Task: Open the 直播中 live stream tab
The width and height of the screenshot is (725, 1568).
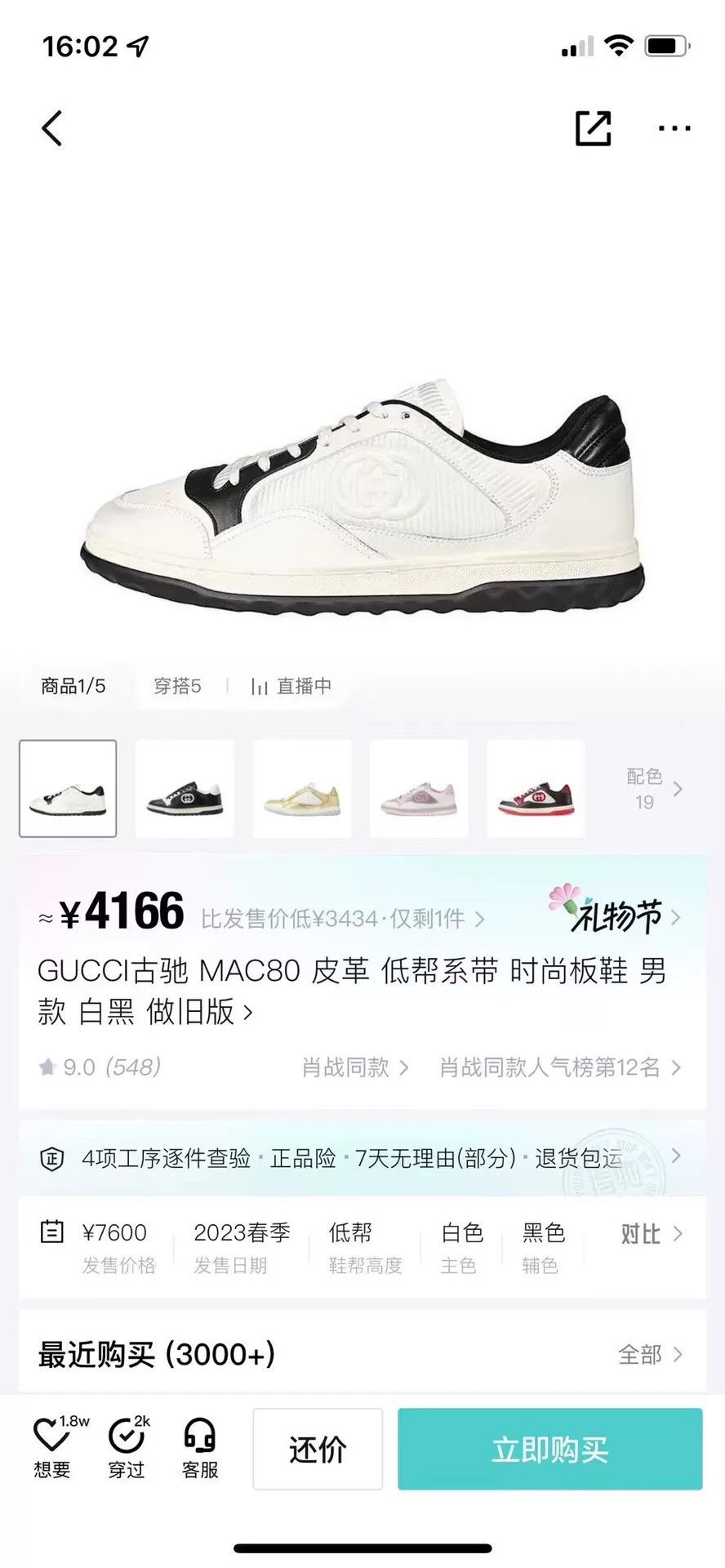Action: click(291, 686)
